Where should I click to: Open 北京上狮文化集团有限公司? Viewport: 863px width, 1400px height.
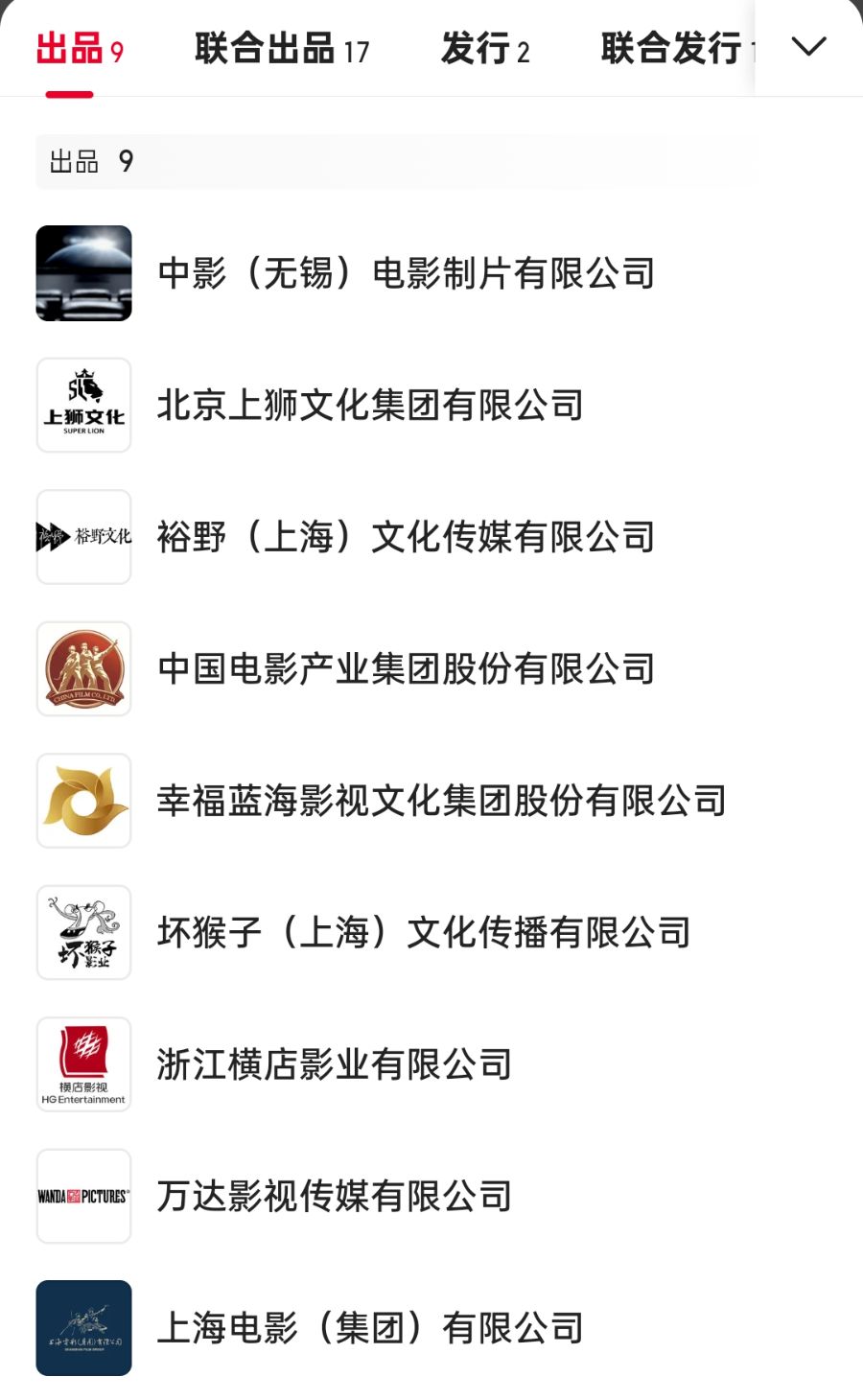pyautogui.click(x=431, y=405)
